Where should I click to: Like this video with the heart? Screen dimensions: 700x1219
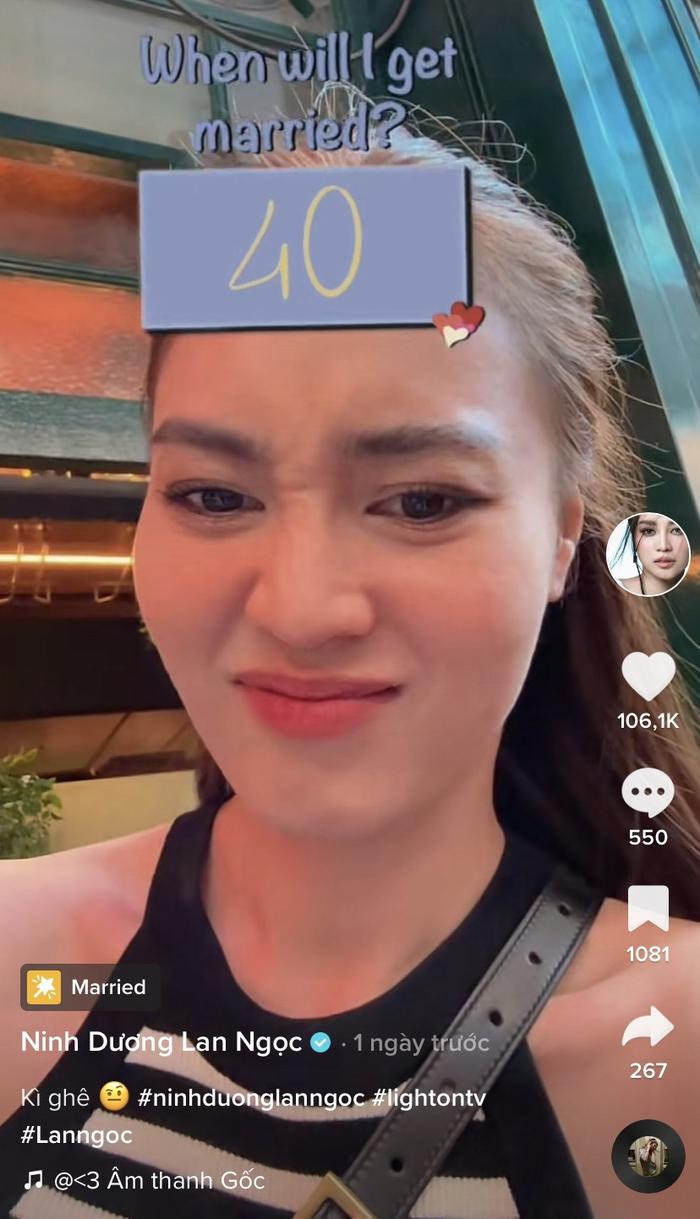(648, 676)
